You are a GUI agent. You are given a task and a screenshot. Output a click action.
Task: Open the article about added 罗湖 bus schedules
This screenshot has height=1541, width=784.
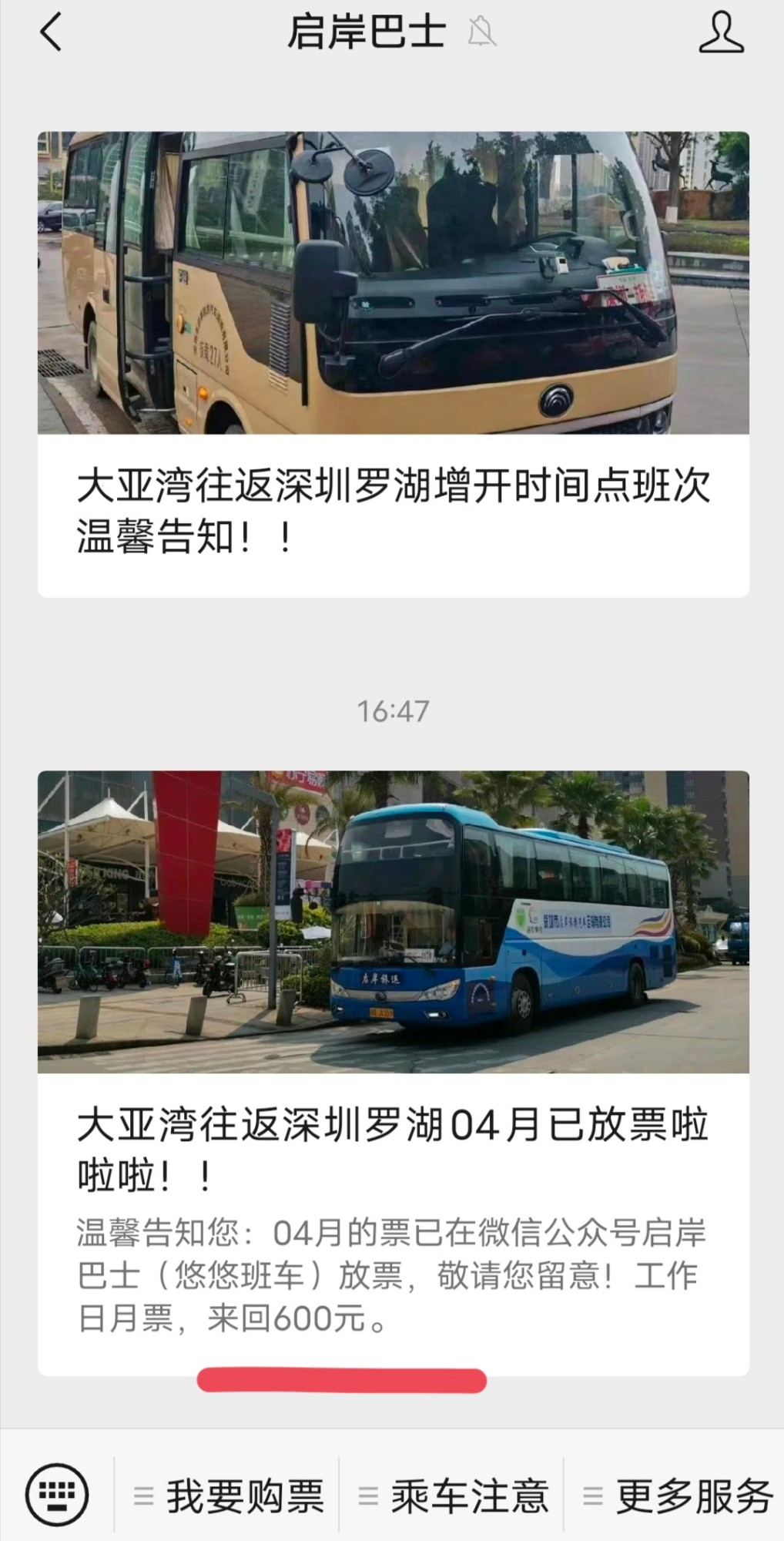pos(394,364)
